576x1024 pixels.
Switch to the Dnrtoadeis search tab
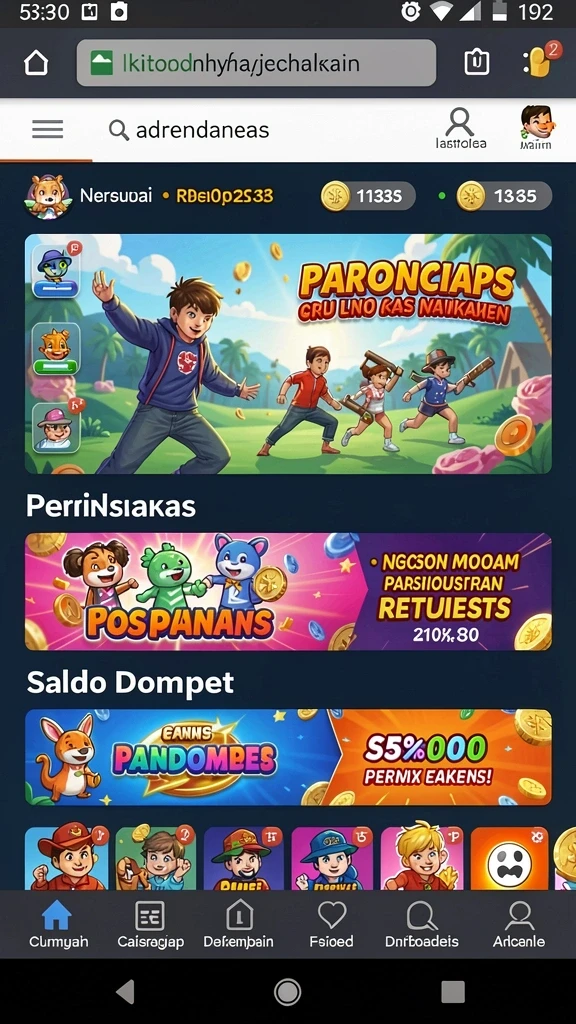421,925
